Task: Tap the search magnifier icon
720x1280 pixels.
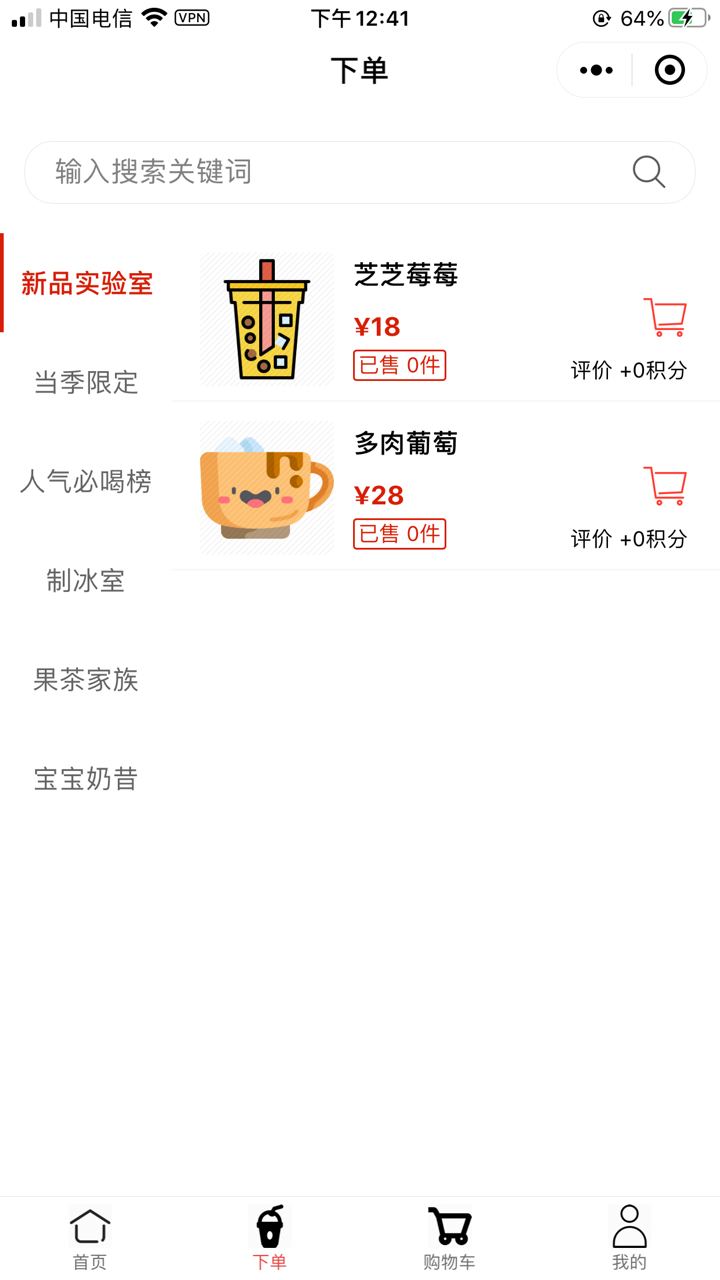Action: coord(649,172)
